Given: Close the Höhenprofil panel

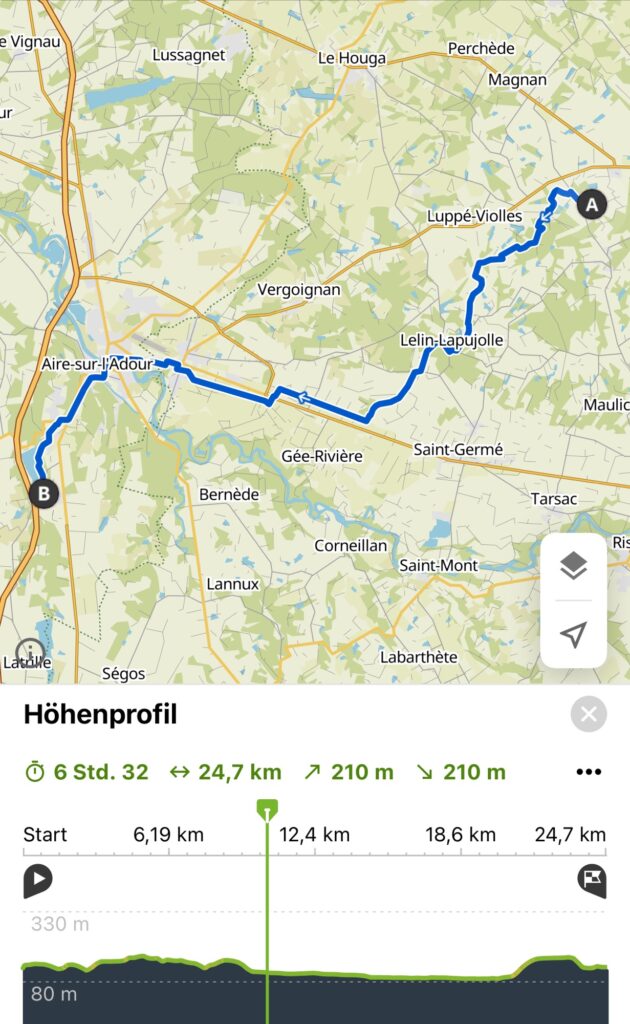Looking at the screenshot, I should pyautogui.click(x=588, y=715).
